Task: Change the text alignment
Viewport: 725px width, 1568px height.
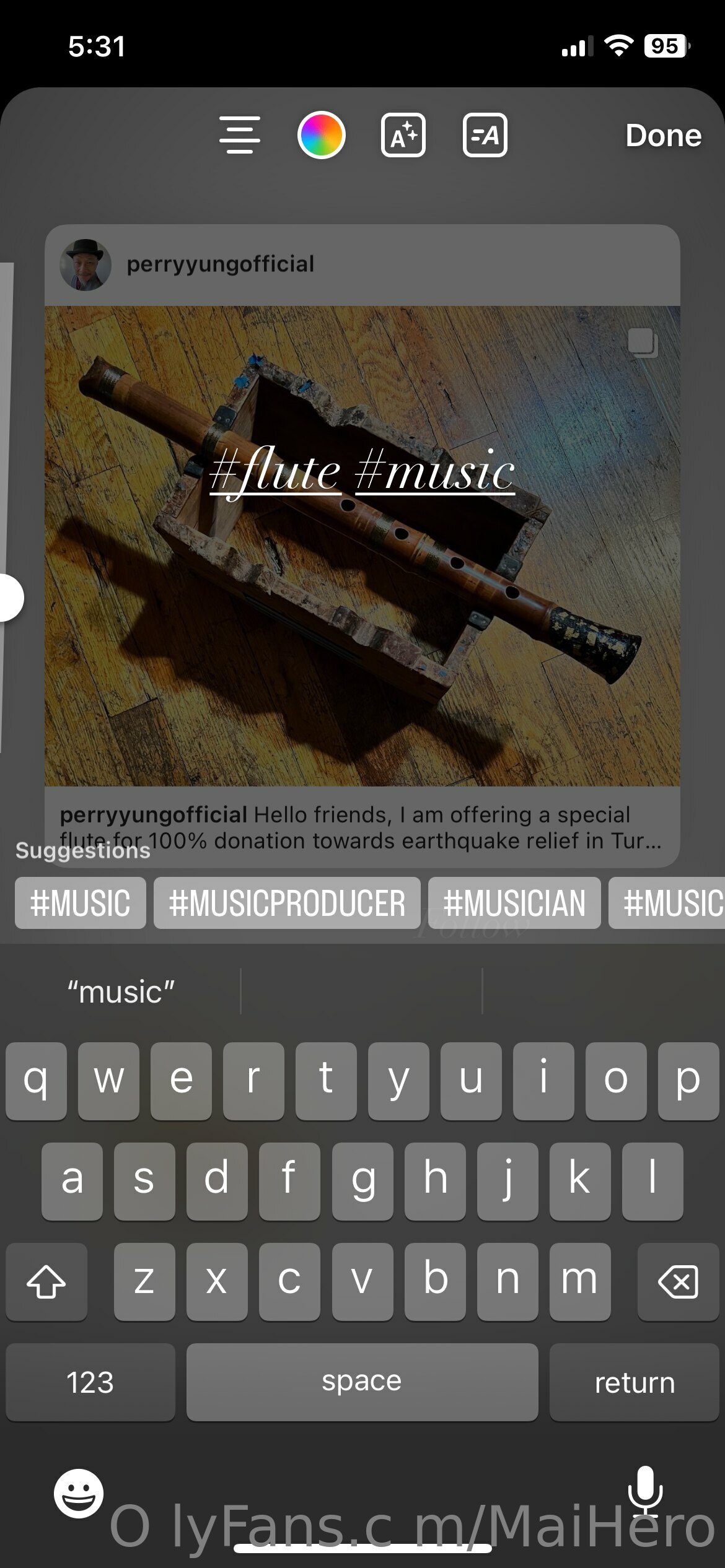Action: pyautogui.click(x=239, y=135)
